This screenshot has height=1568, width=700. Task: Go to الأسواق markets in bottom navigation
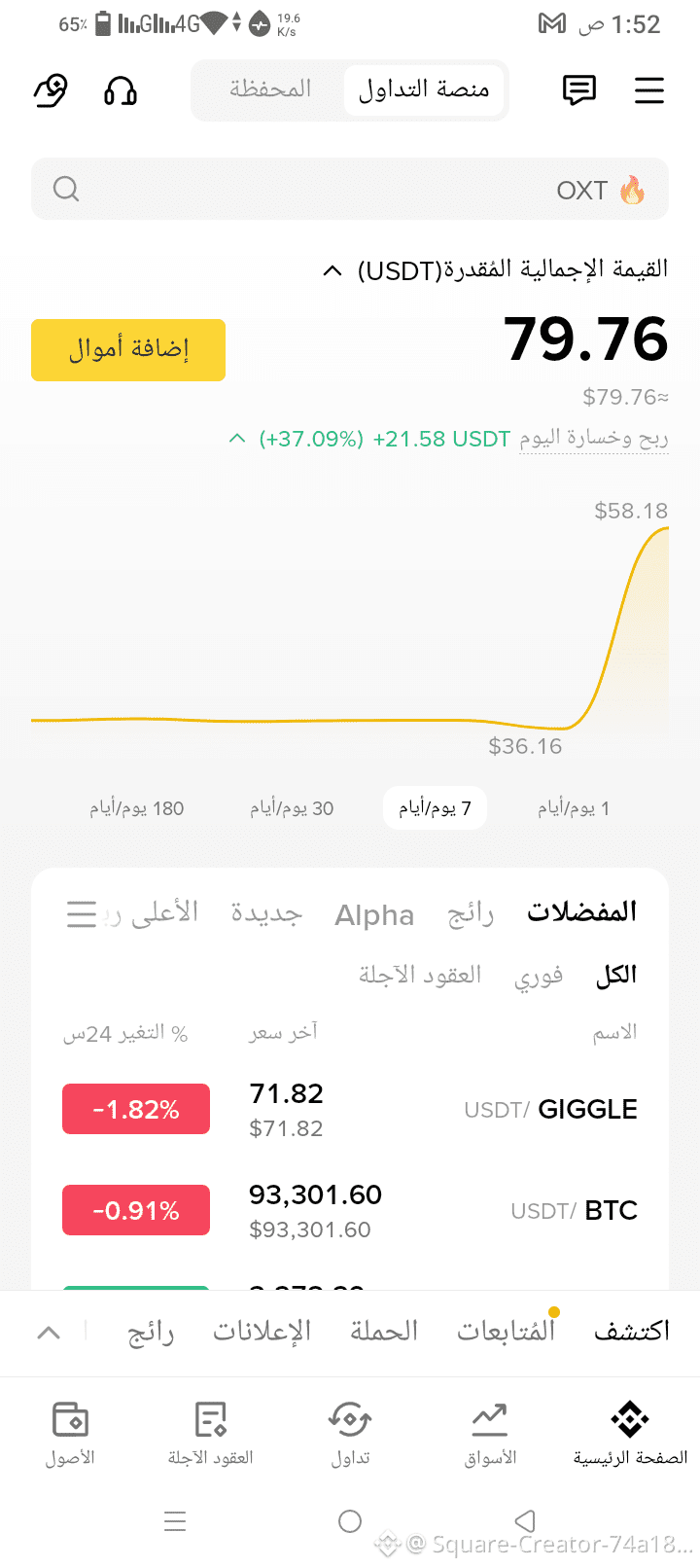pos(490,1434)
